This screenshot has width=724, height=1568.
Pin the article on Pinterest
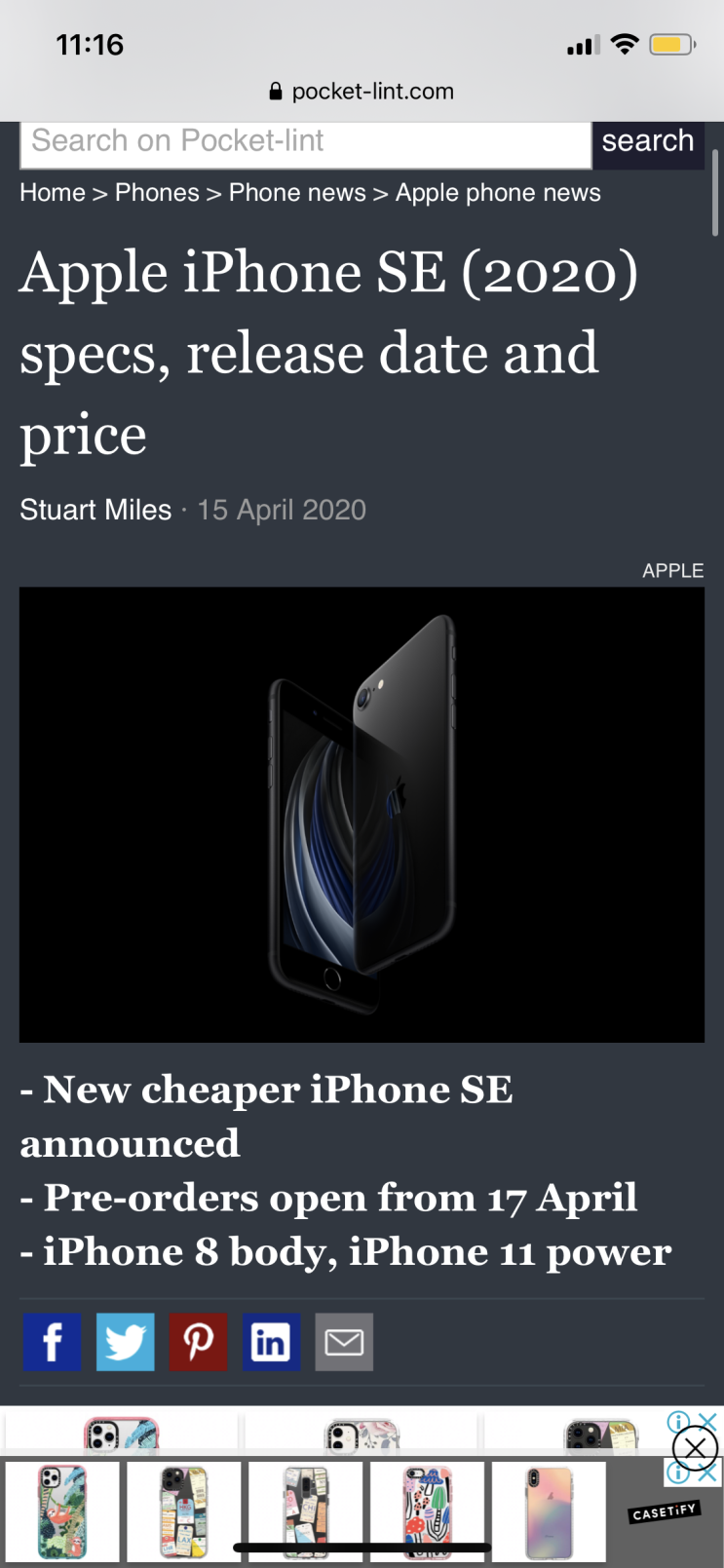pyautogui.click(x=199, y=1342)
